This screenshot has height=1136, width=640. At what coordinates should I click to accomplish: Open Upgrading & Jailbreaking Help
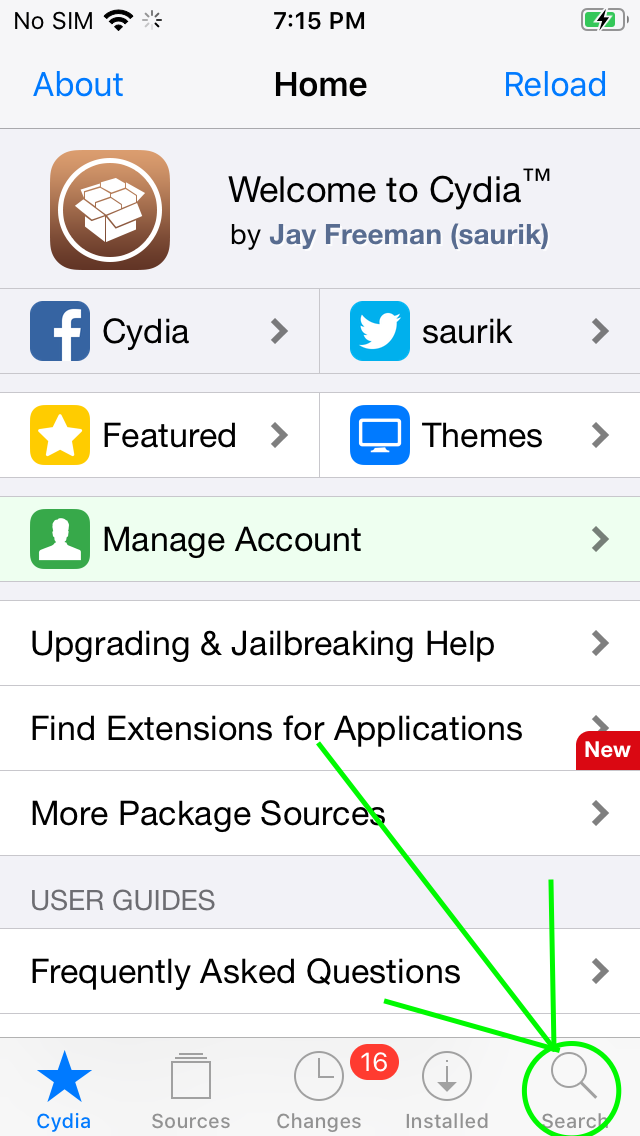[320, 643]
